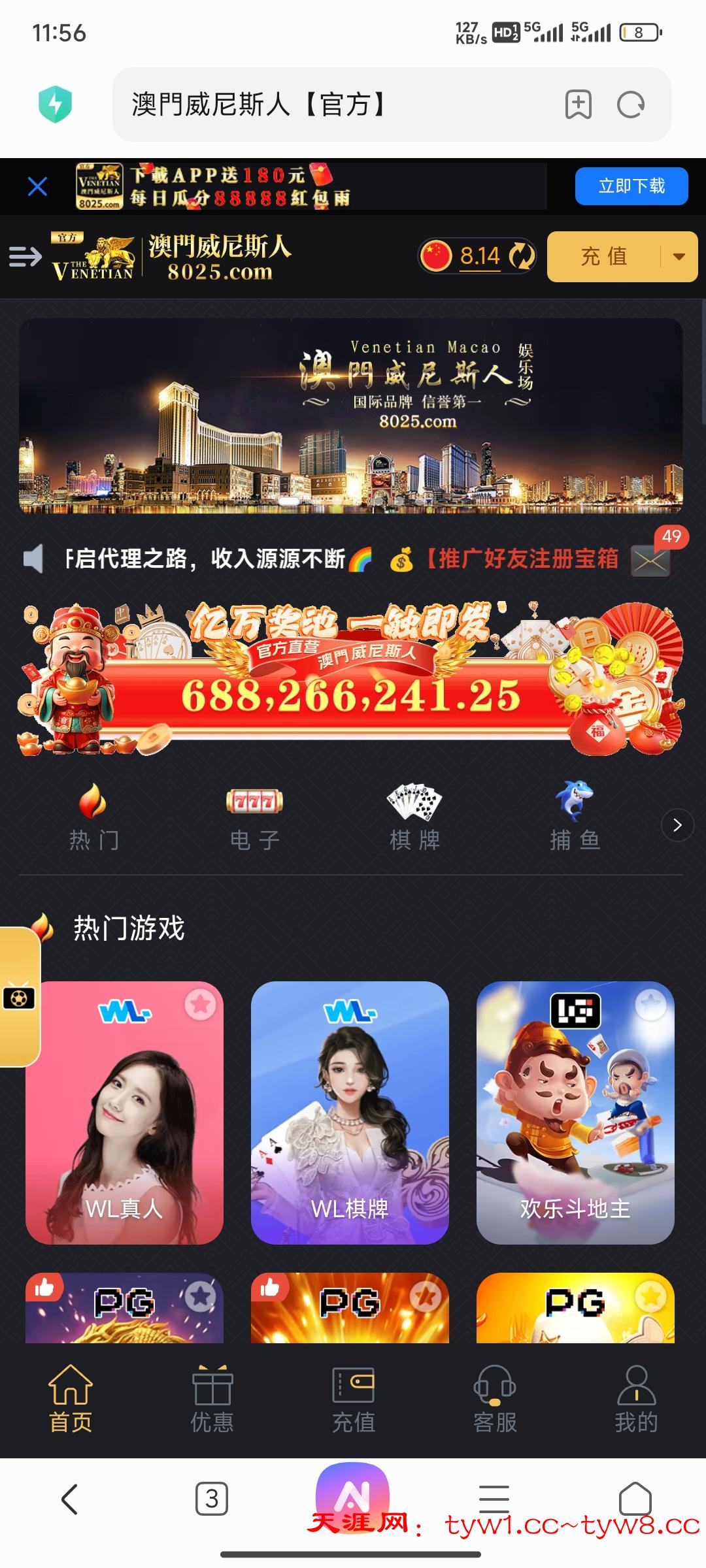
Task: Reload the page in the address bar
Action: 631,105
